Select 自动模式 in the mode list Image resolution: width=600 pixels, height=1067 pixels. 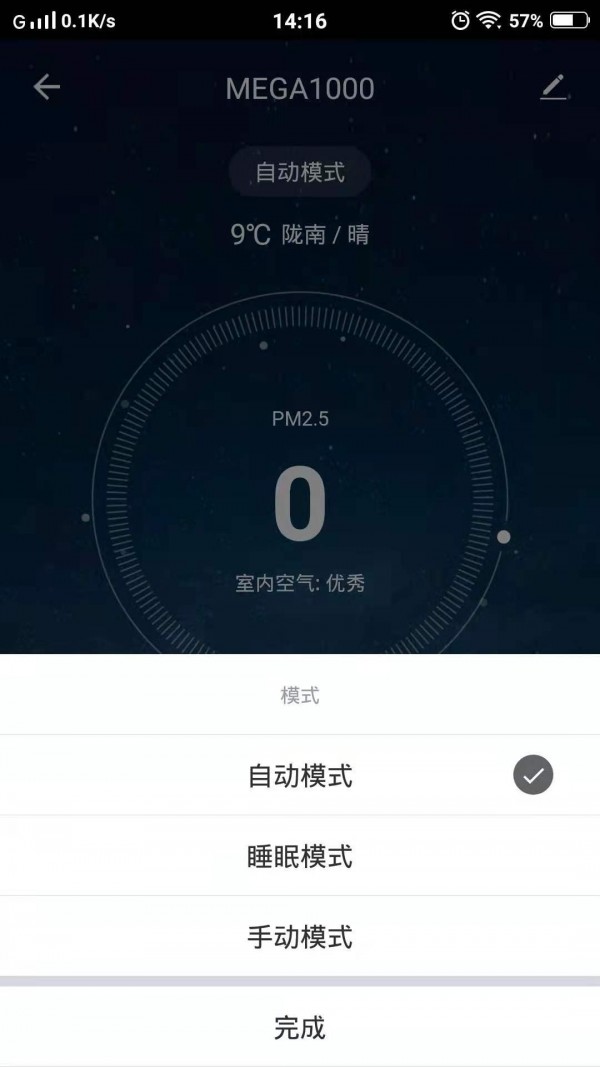[300, 776]
